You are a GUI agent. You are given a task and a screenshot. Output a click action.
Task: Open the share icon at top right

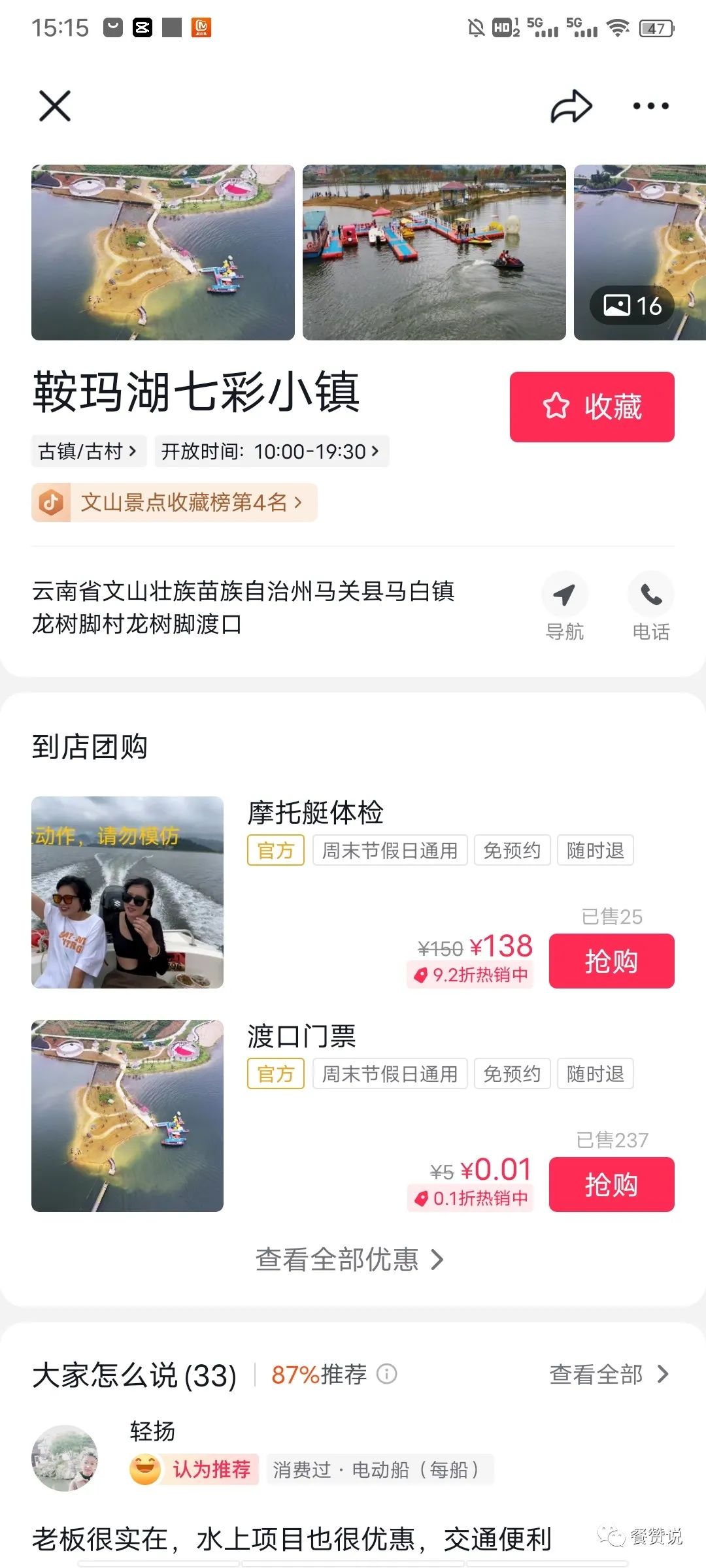tap(571, 105)
